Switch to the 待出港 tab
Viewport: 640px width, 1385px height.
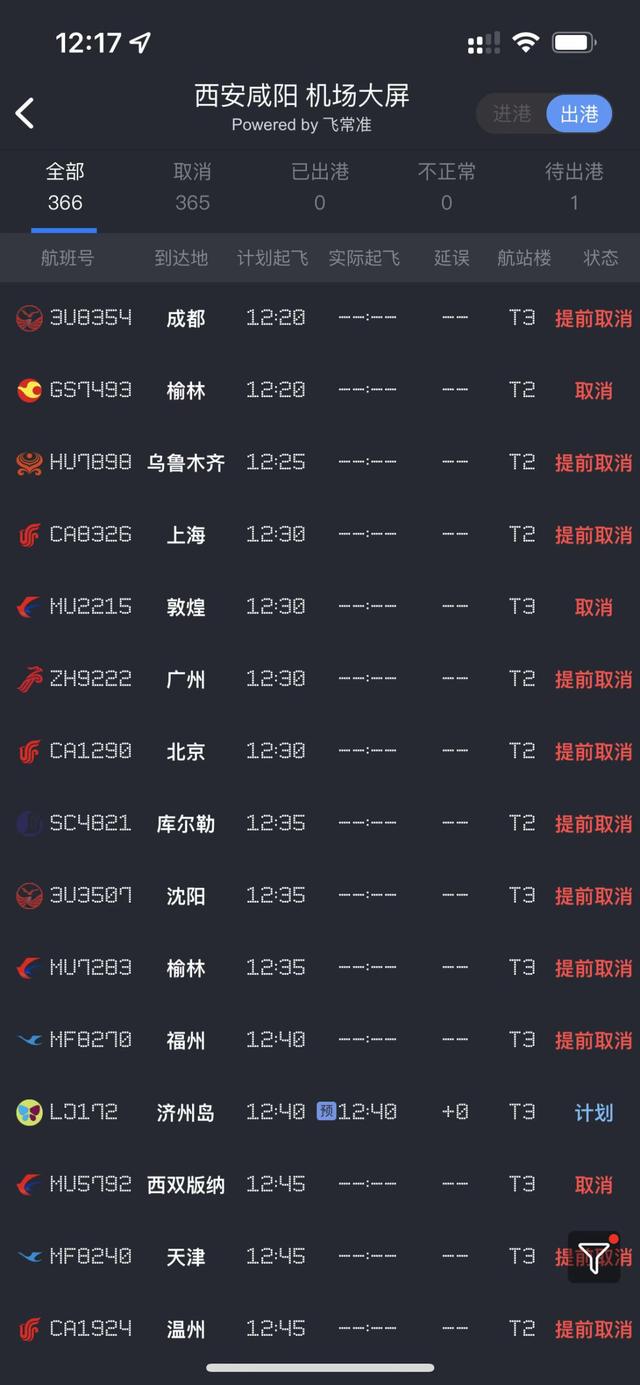click(574, 187)
